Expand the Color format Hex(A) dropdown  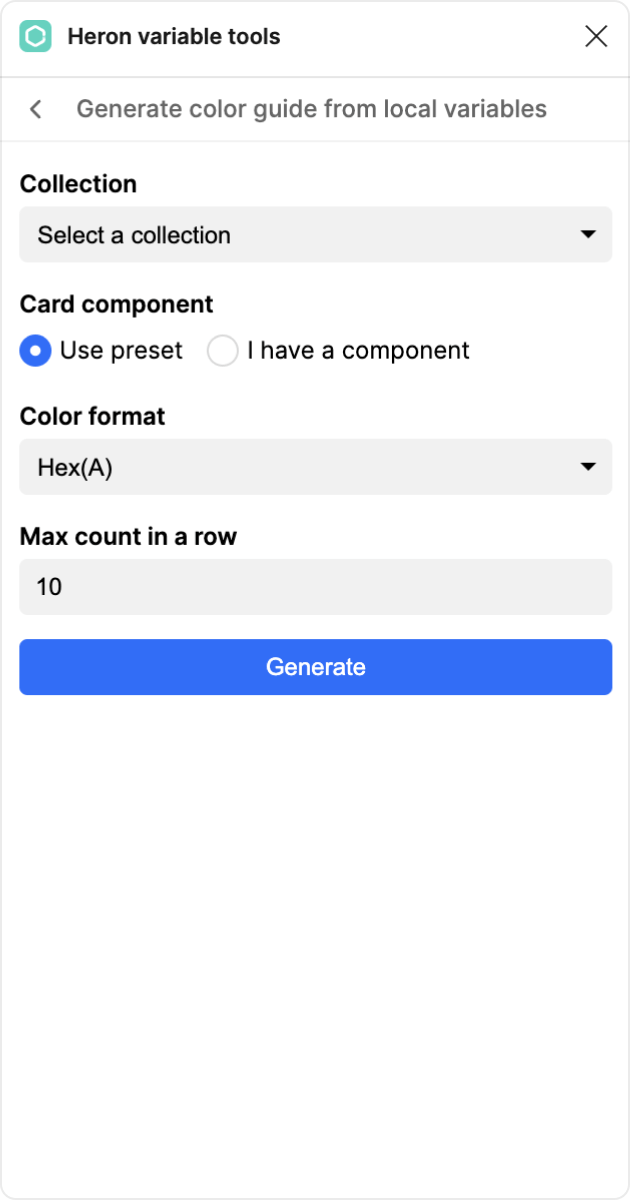(315, 467)
